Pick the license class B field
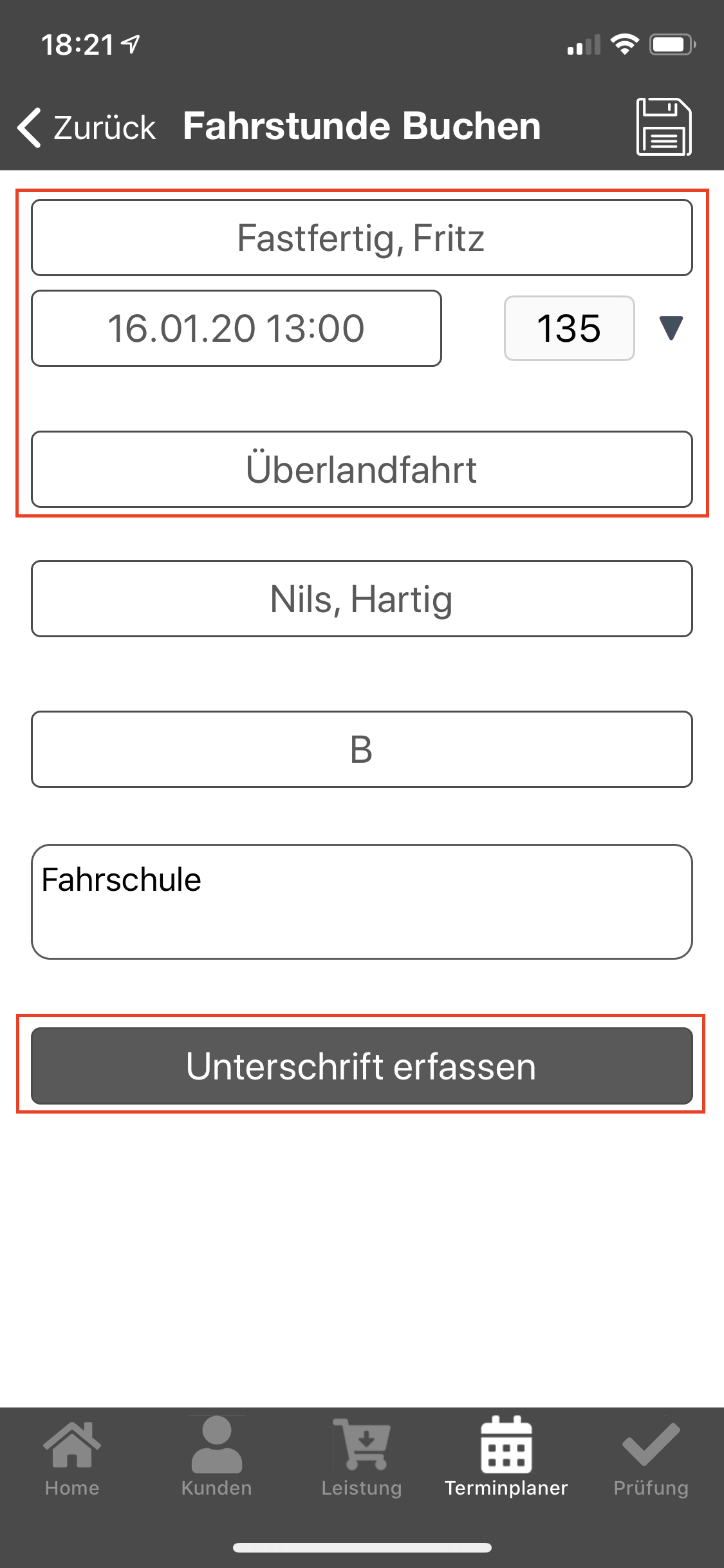This screenshot has height=1568, width=724. [x=362, y=749]
